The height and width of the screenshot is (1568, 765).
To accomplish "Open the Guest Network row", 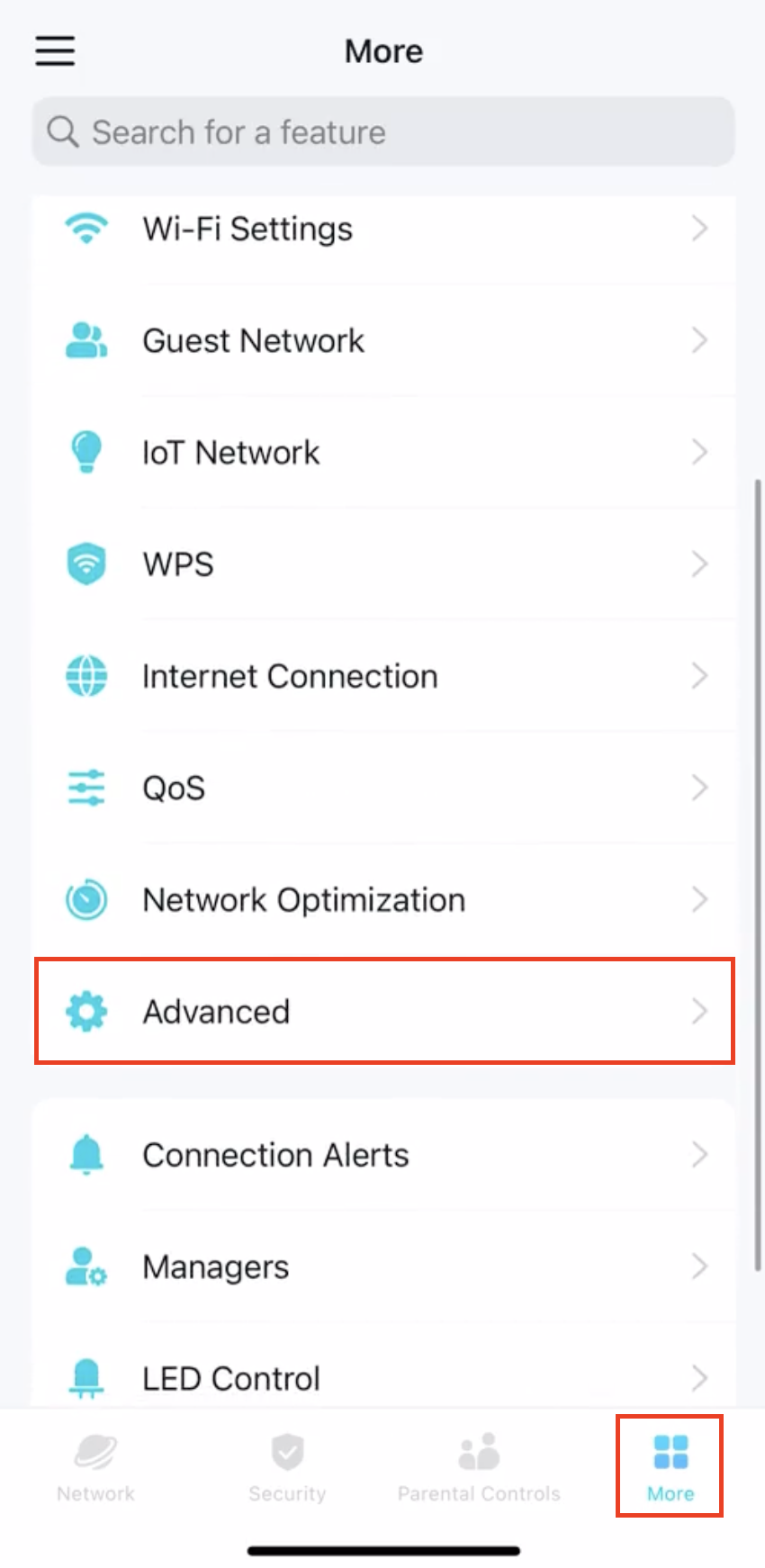I will (383, 340).
